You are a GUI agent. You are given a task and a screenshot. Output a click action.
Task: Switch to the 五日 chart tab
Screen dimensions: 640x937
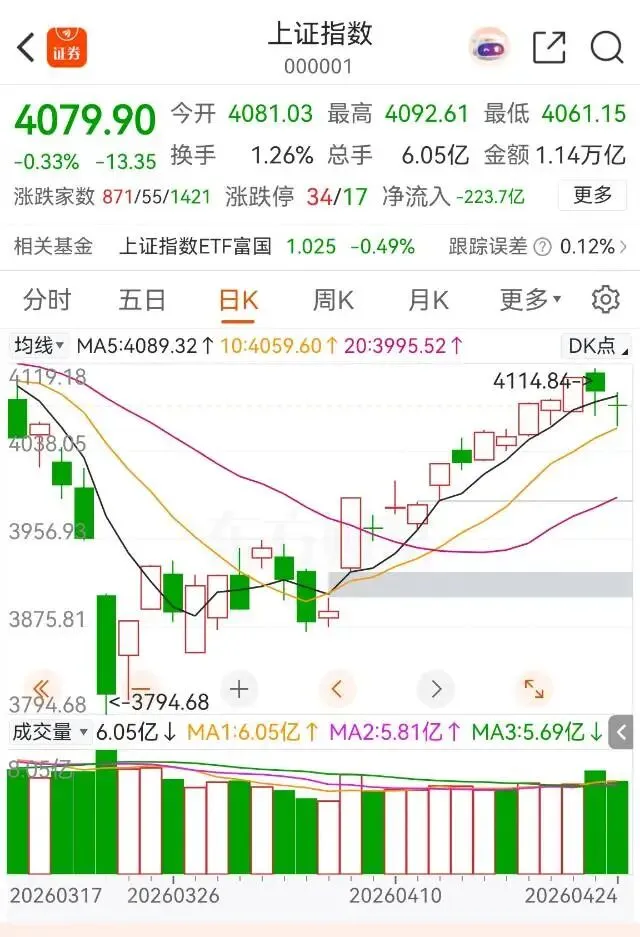pyautogui.click(x=142, y=299)
